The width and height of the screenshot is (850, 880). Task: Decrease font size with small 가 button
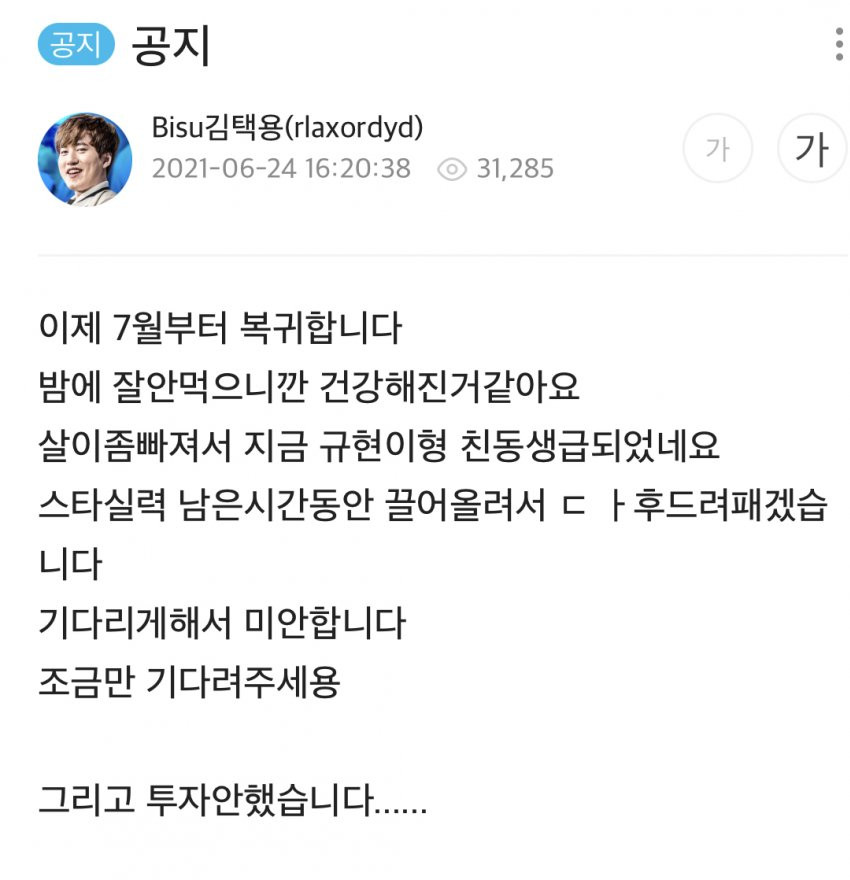tap(717, 150)
